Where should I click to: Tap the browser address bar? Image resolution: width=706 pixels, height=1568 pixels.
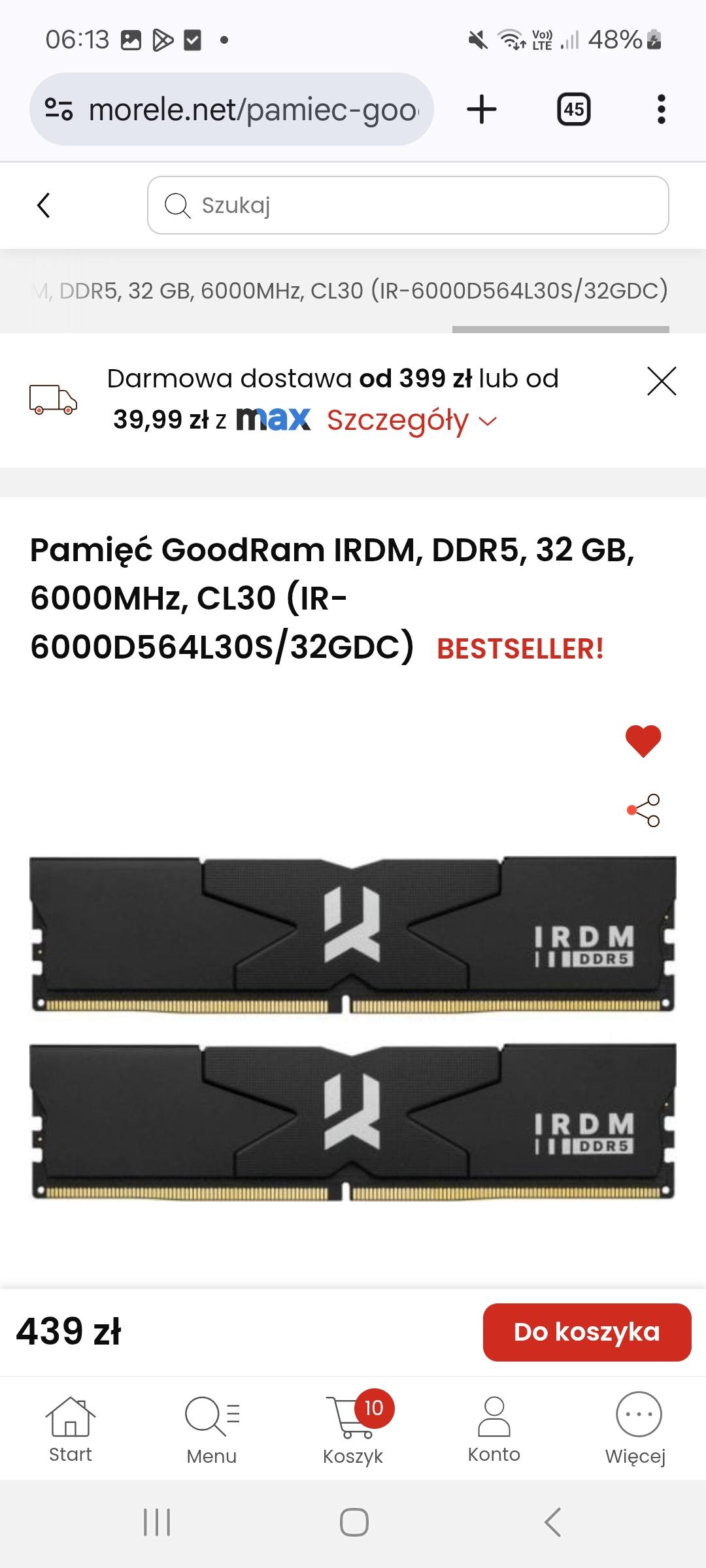coord(255,110)
